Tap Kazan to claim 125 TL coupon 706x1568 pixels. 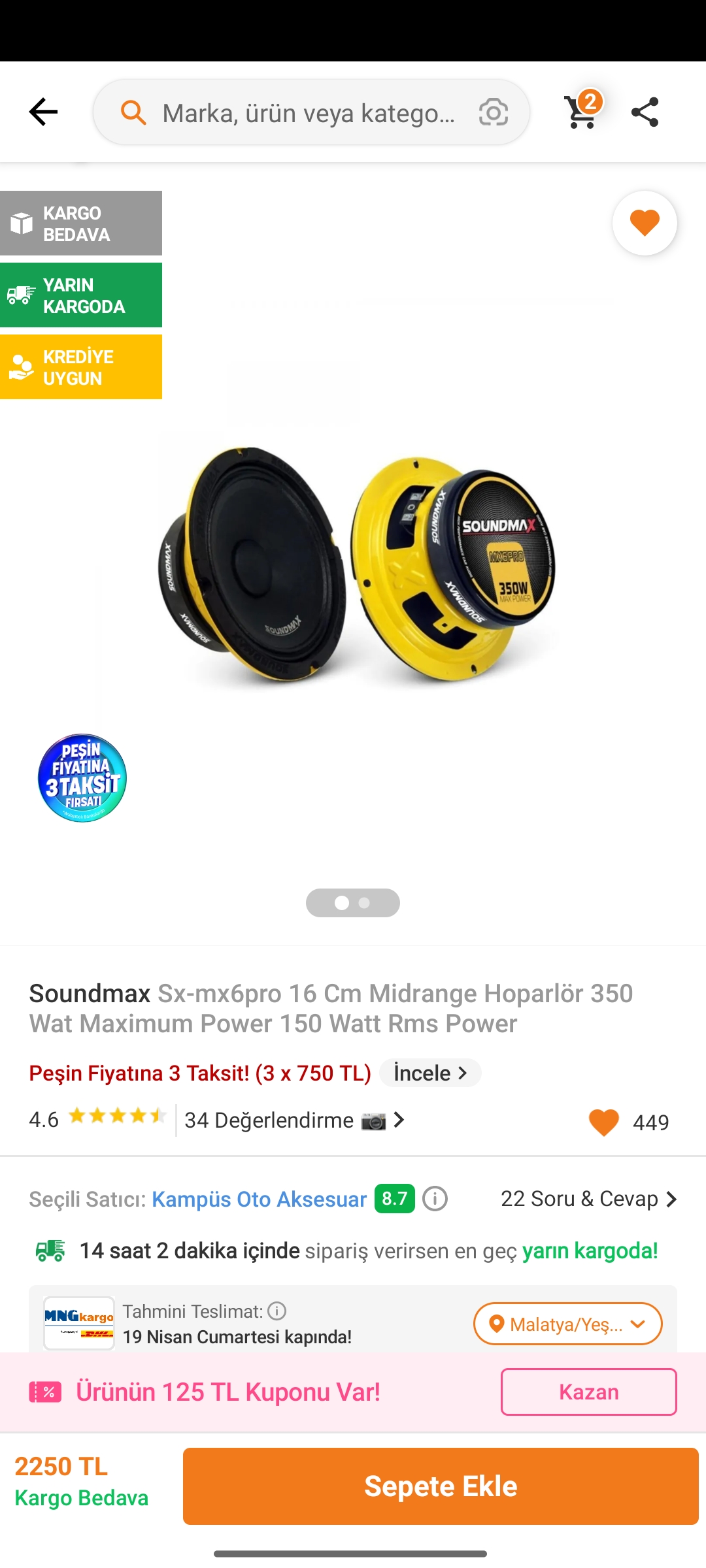[x=588, y=1392]
